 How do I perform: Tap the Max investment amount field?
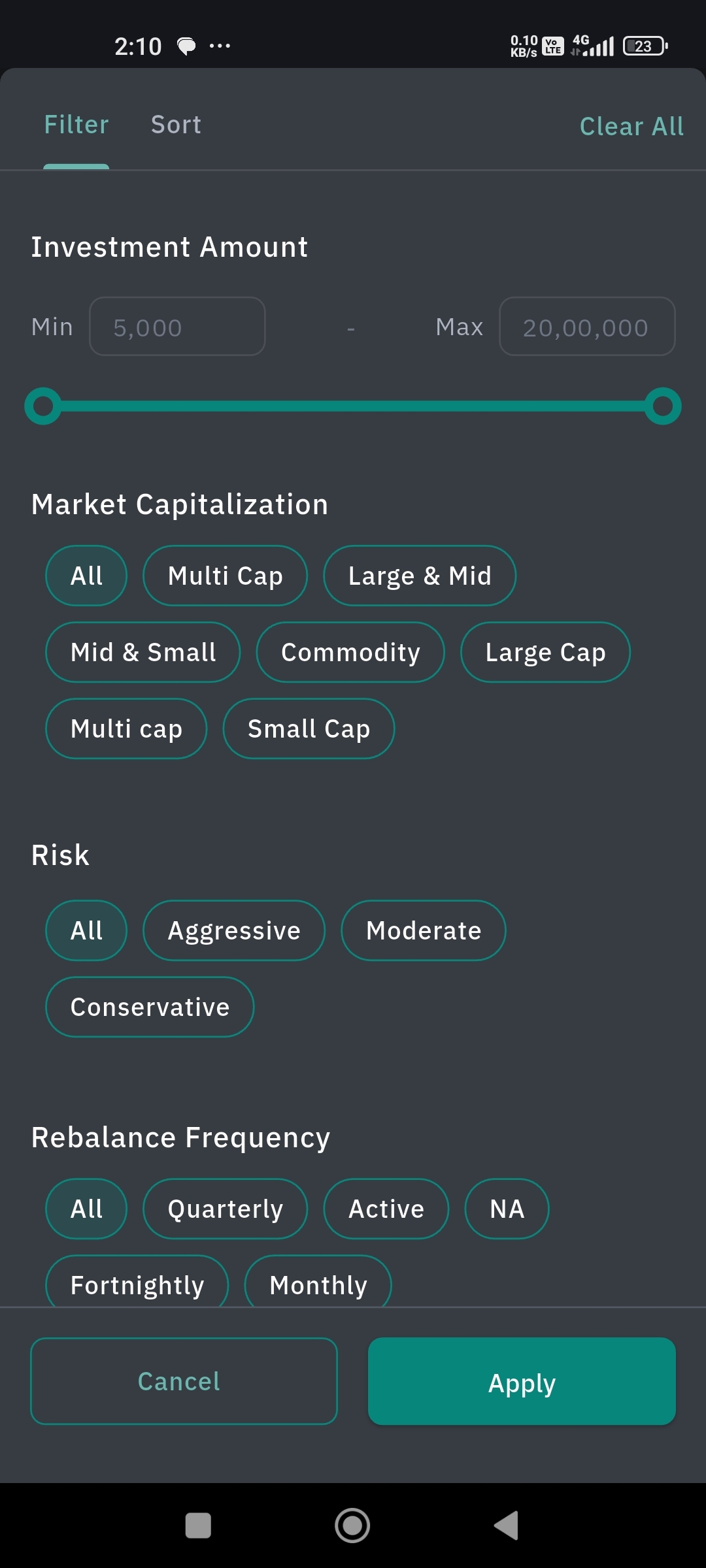[586, 327]
